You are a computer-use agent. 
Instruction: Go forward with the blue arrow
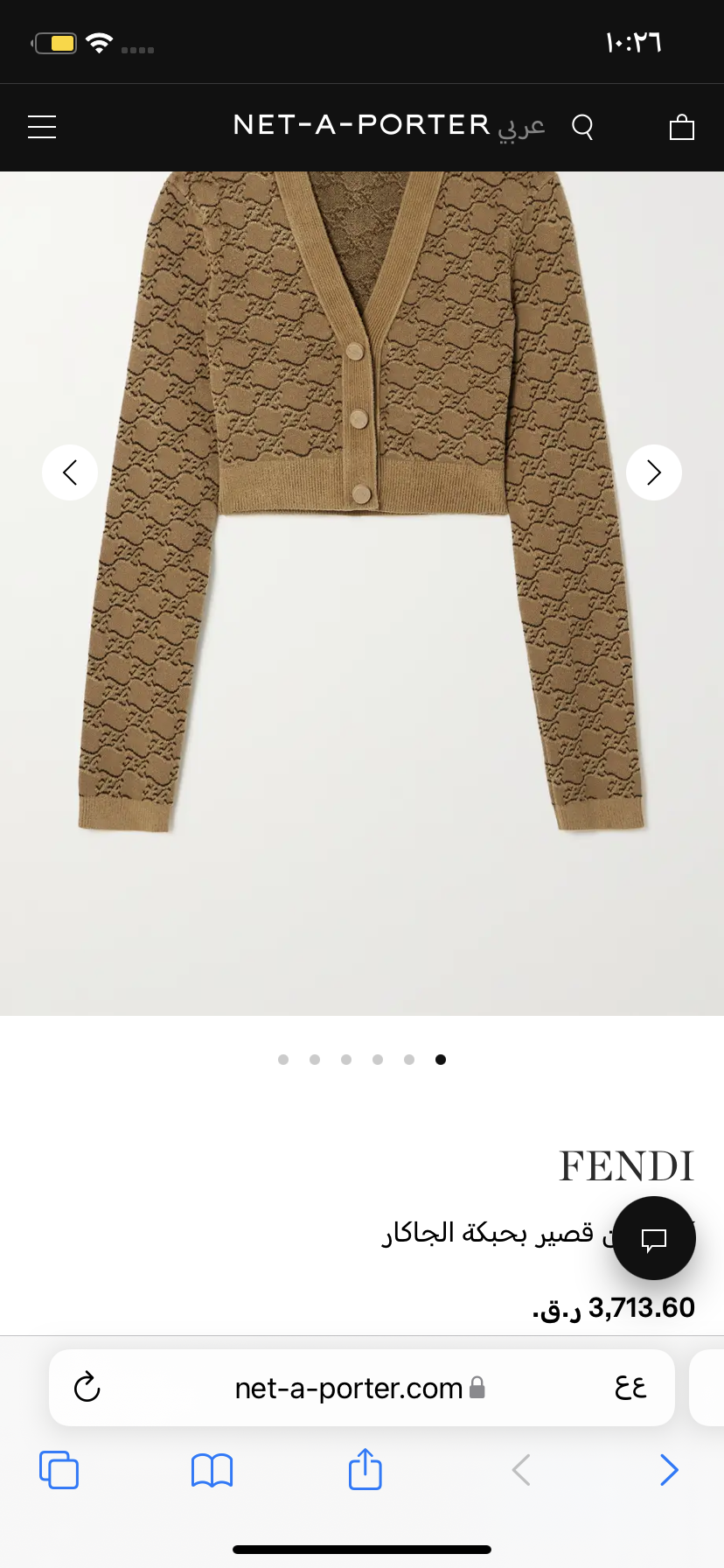point(669,1470)
